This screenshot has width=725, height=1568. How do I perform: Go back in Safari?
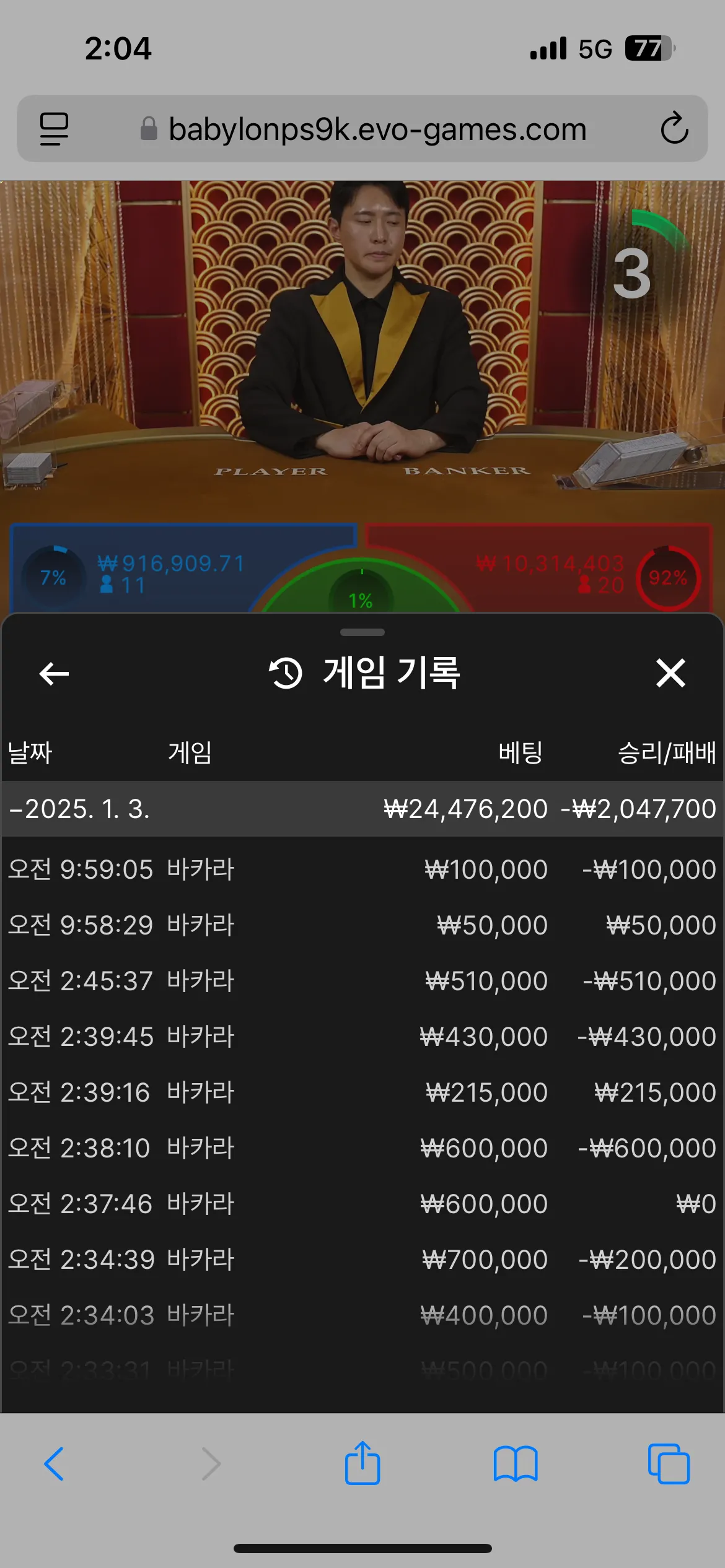pyautogui.click(x=54, y=1464)
